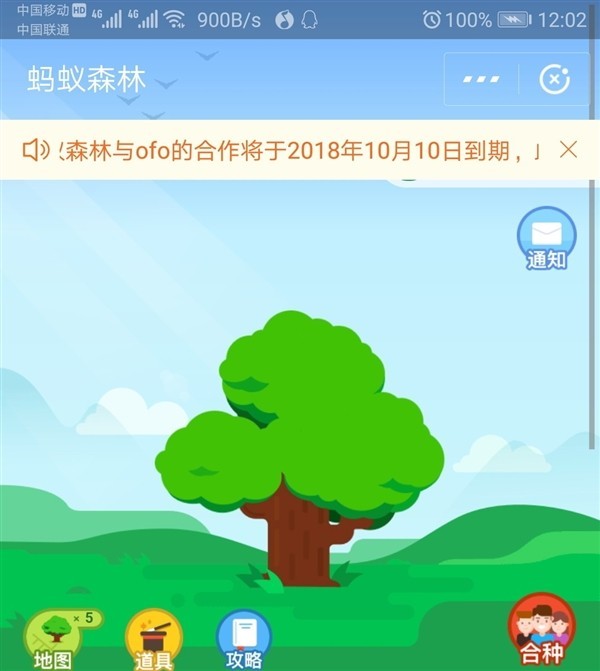Image resolution: width=600 pixels, height=671 pixels.
Task: Open the 合种 co-planting button
Action: coord(541,630)
